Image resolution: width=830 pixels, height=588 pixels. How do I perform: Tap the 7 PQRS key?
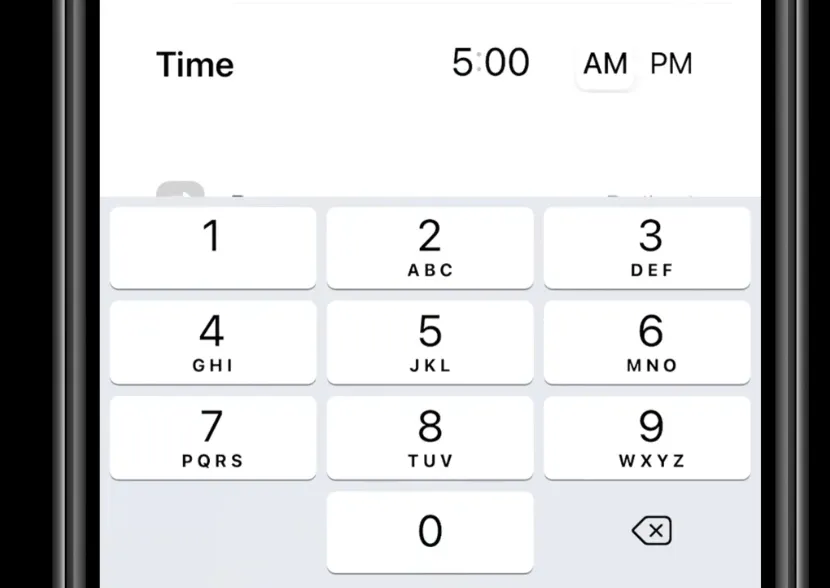tap(212, 437)
